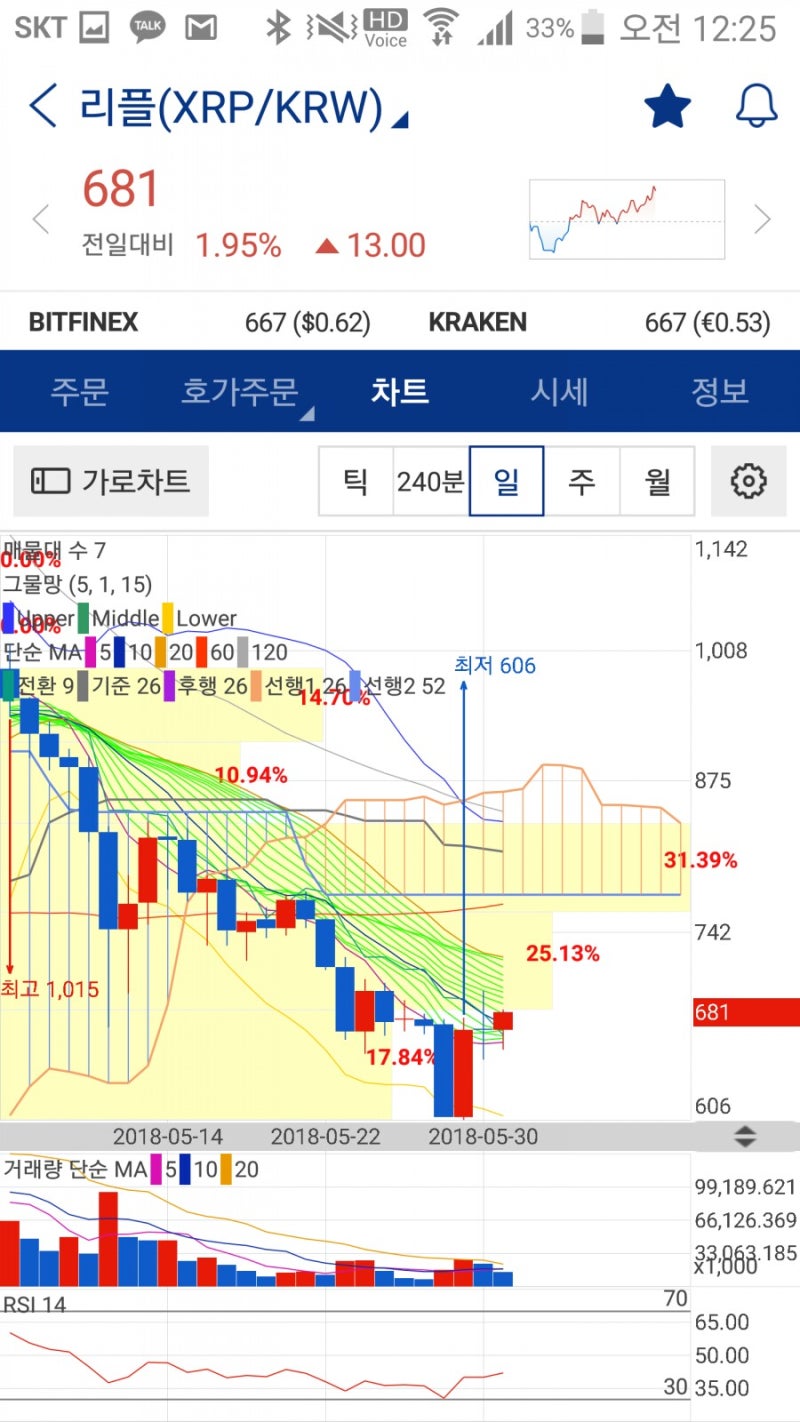
Task: Click the next-chart right chevron
Action: tap(763, 219)
